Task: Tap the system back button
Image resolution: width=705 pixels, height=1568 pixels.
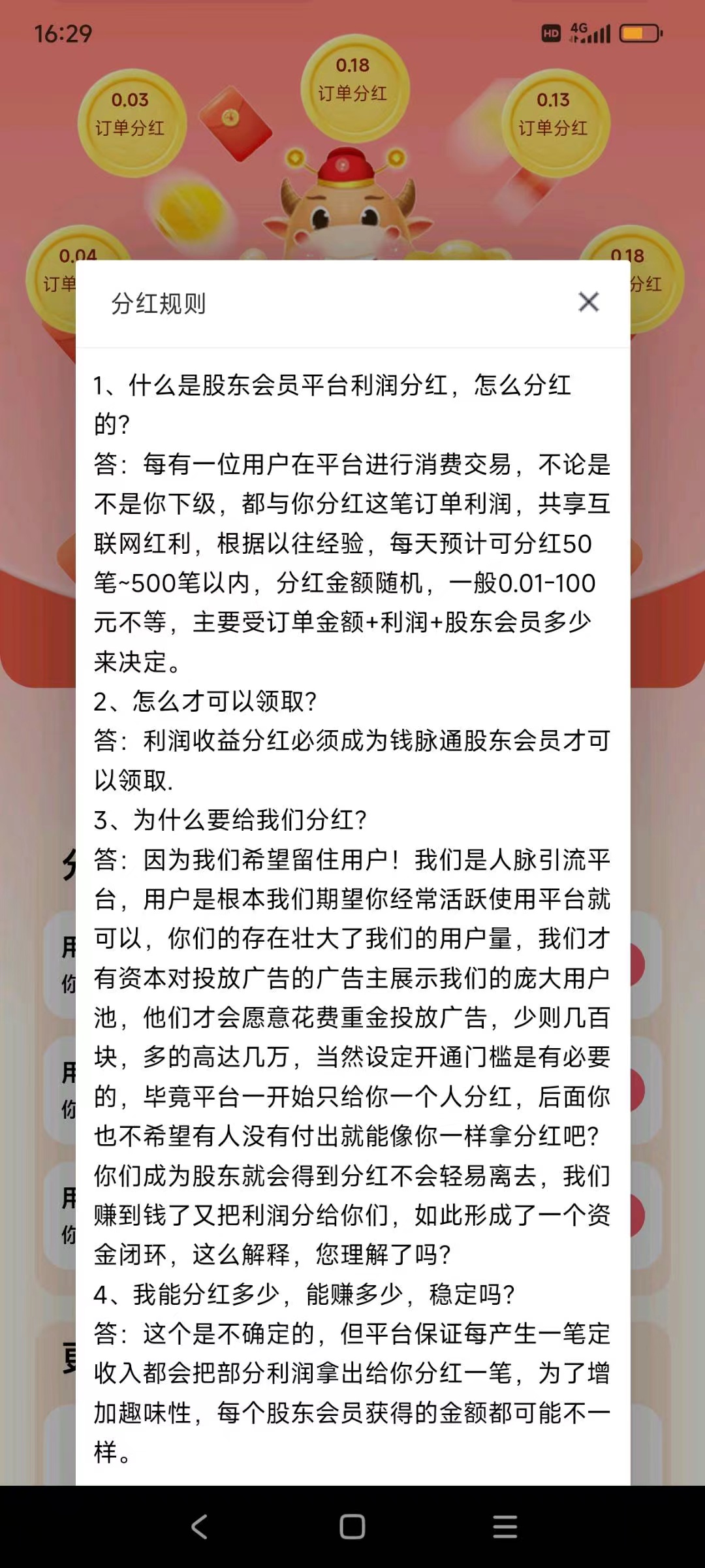Action: (199, 1526)
